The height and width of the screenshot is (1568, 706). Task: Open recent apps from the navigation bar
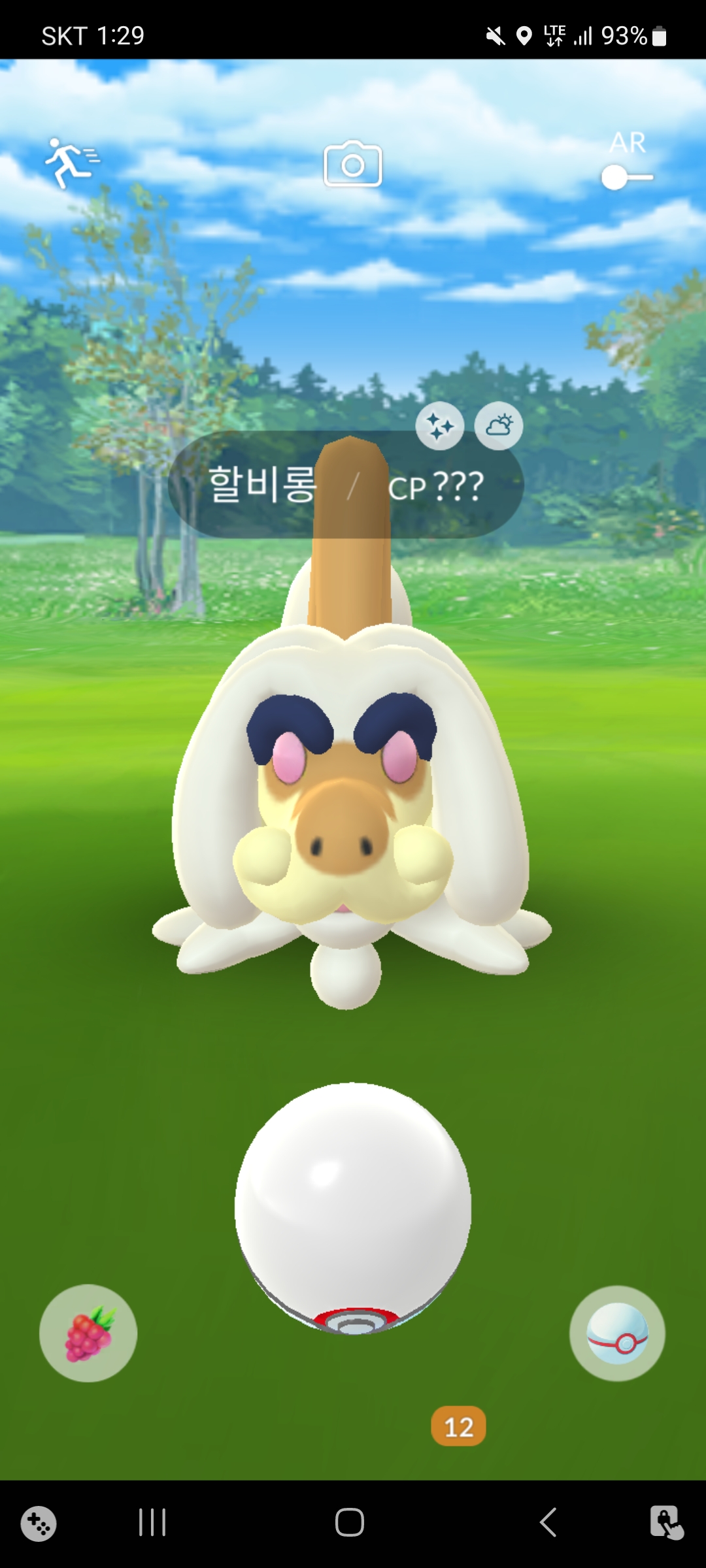(x=152, y=1522)
